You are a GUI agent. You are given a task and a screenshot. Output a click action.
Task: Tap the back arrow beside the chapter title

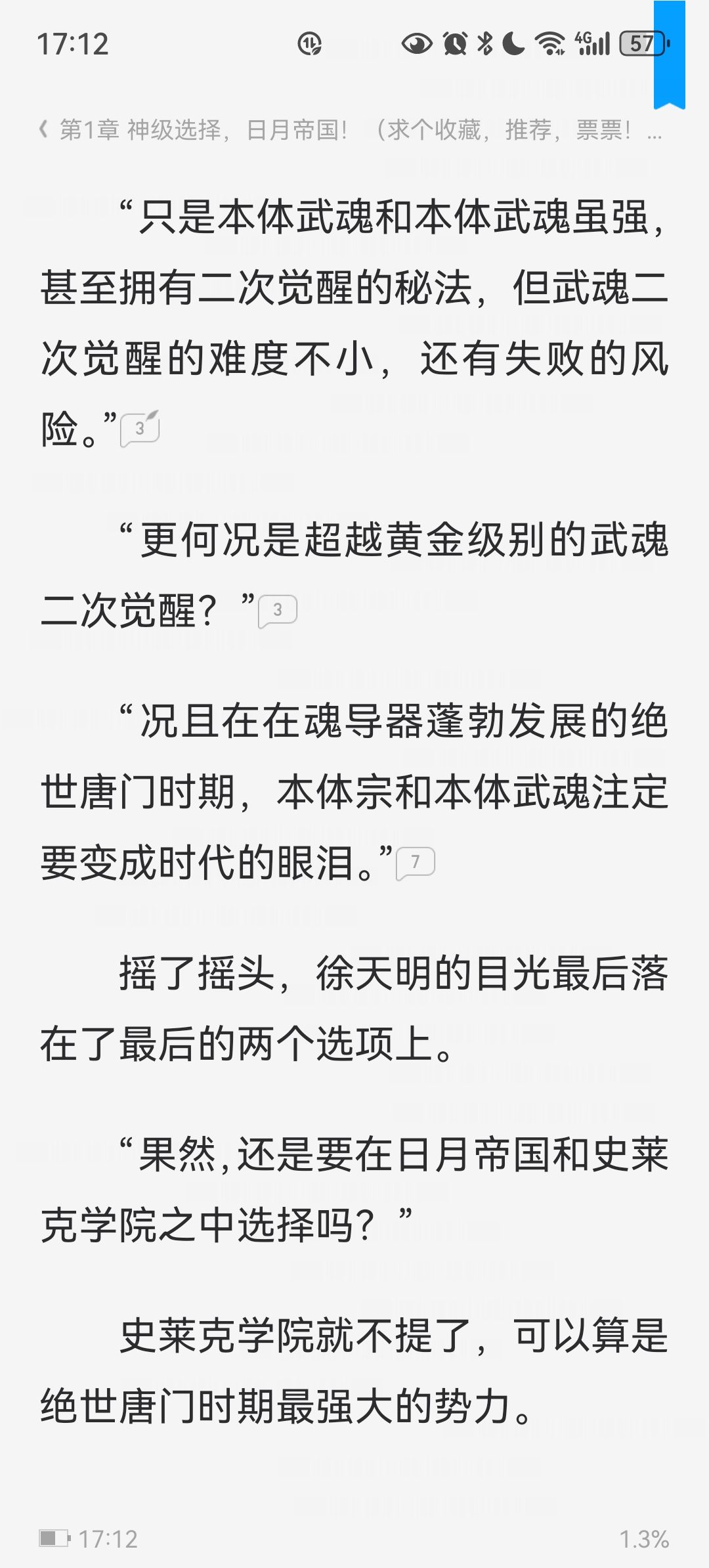(x=43, y=129)
